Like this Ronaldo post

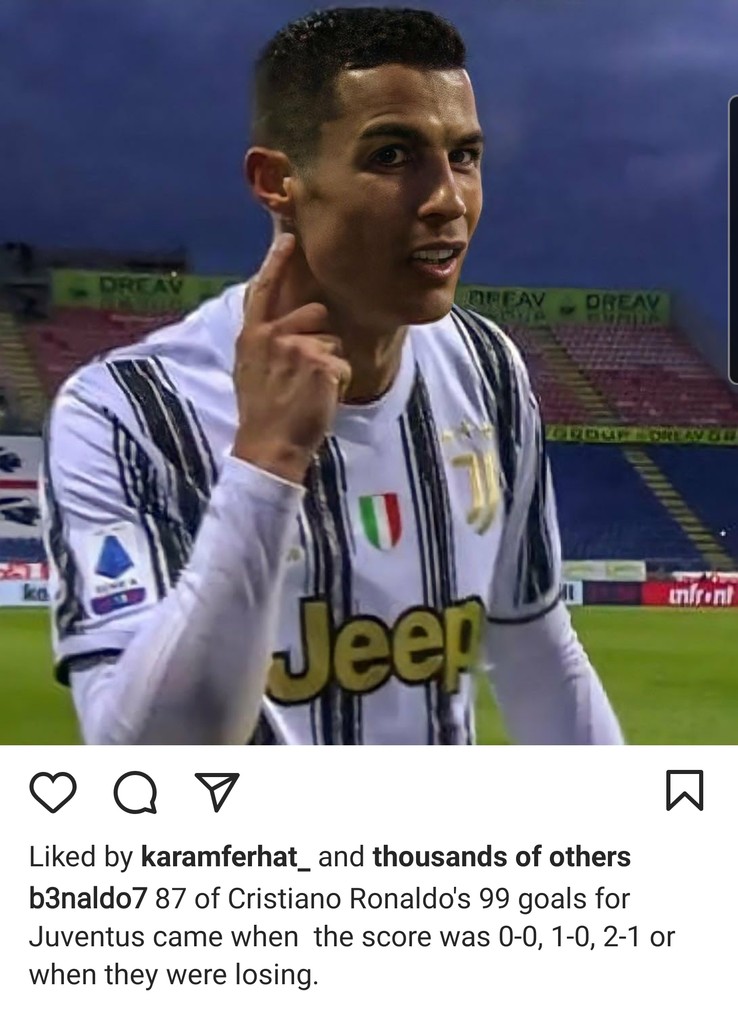53,791
